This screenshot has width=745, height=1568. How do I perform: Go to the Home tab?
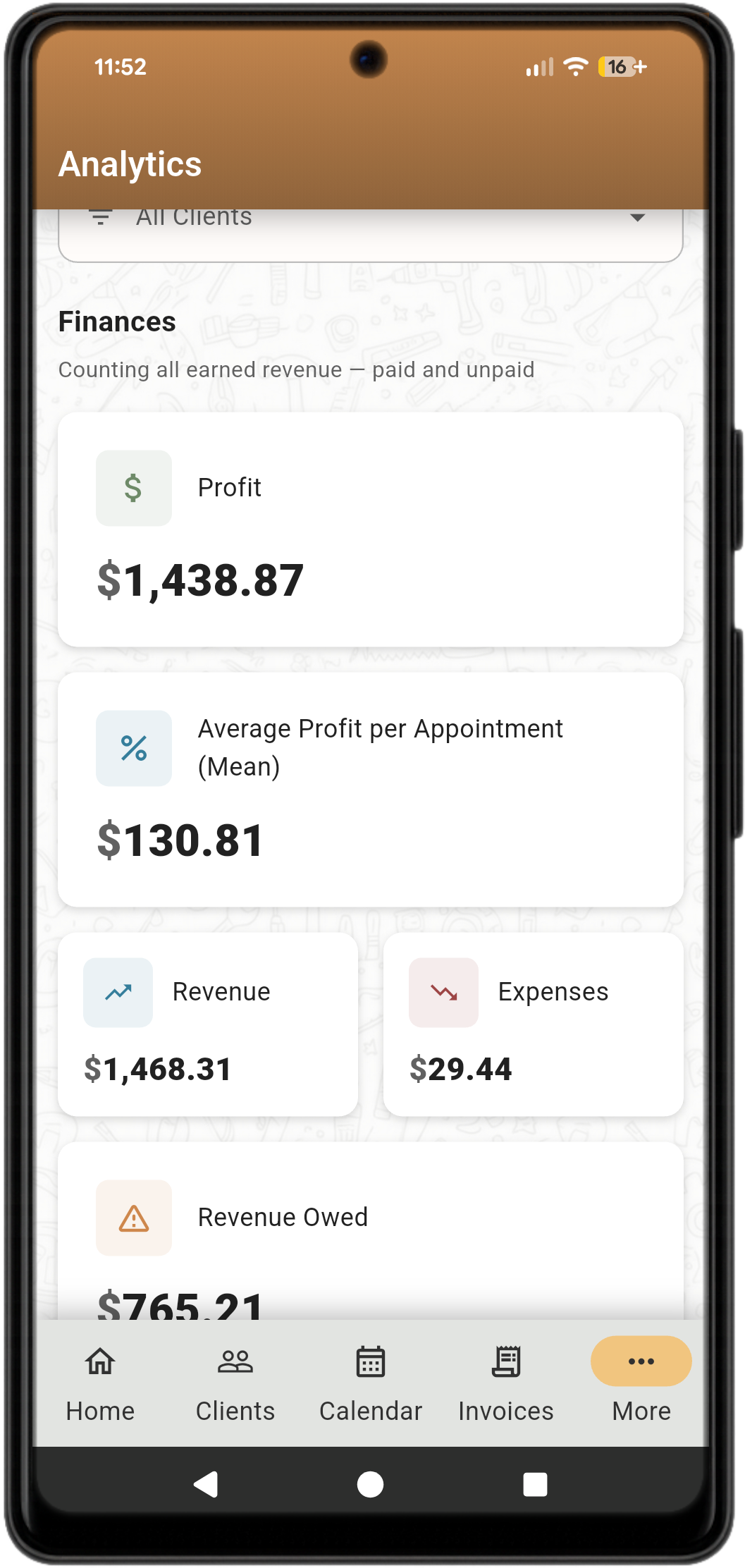point(100,1382)
